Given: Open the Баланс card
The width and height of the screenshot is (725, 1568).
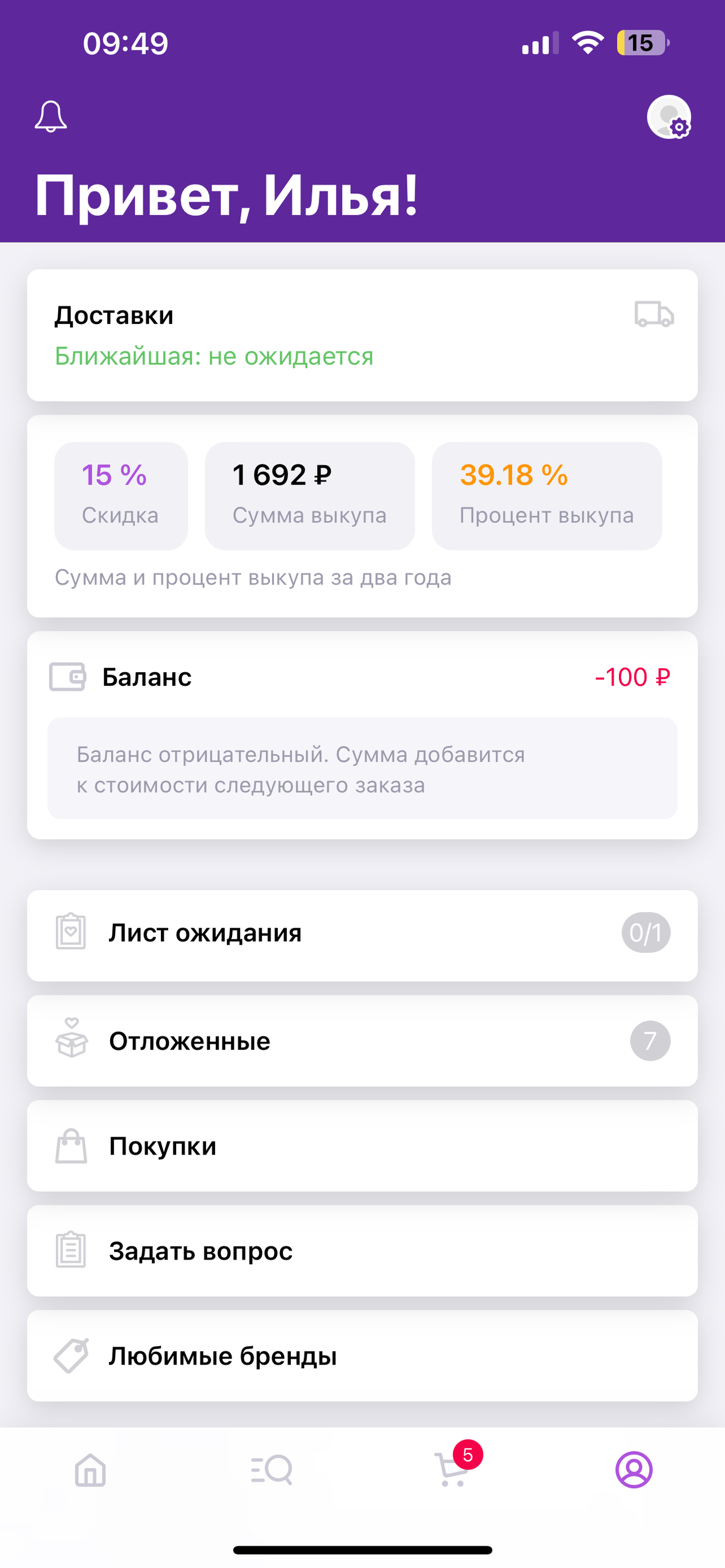Looking at the screenshot, I should (362, 677).
